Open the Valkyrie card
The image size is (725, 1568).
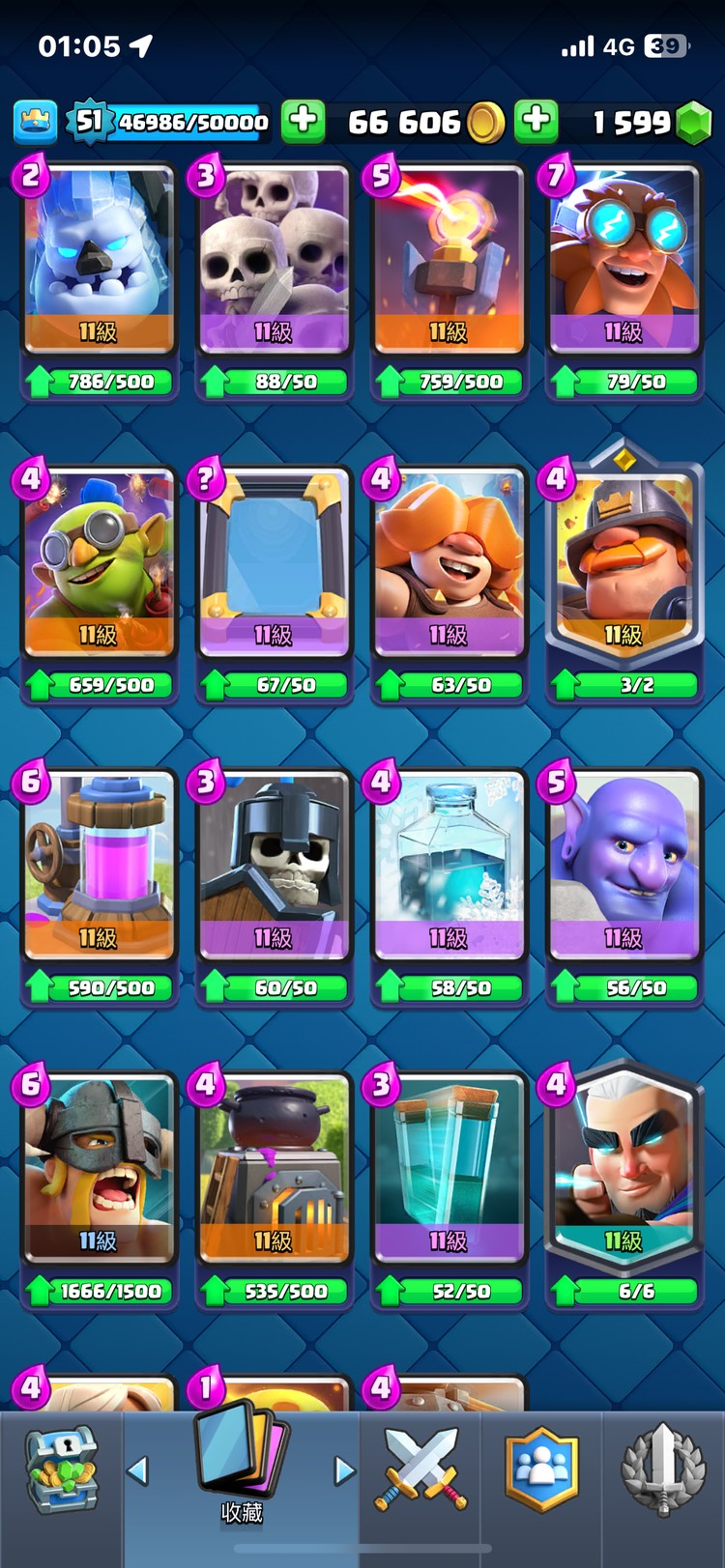coord(449,564)
